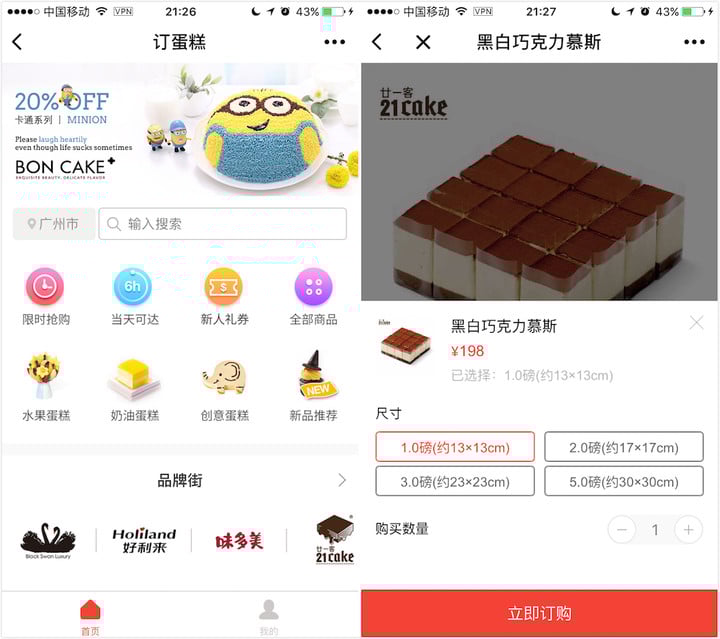Tap the 输入搜索 search field
Image resolution: width=720 pixels, height=639 pixels.
point(222,224)
